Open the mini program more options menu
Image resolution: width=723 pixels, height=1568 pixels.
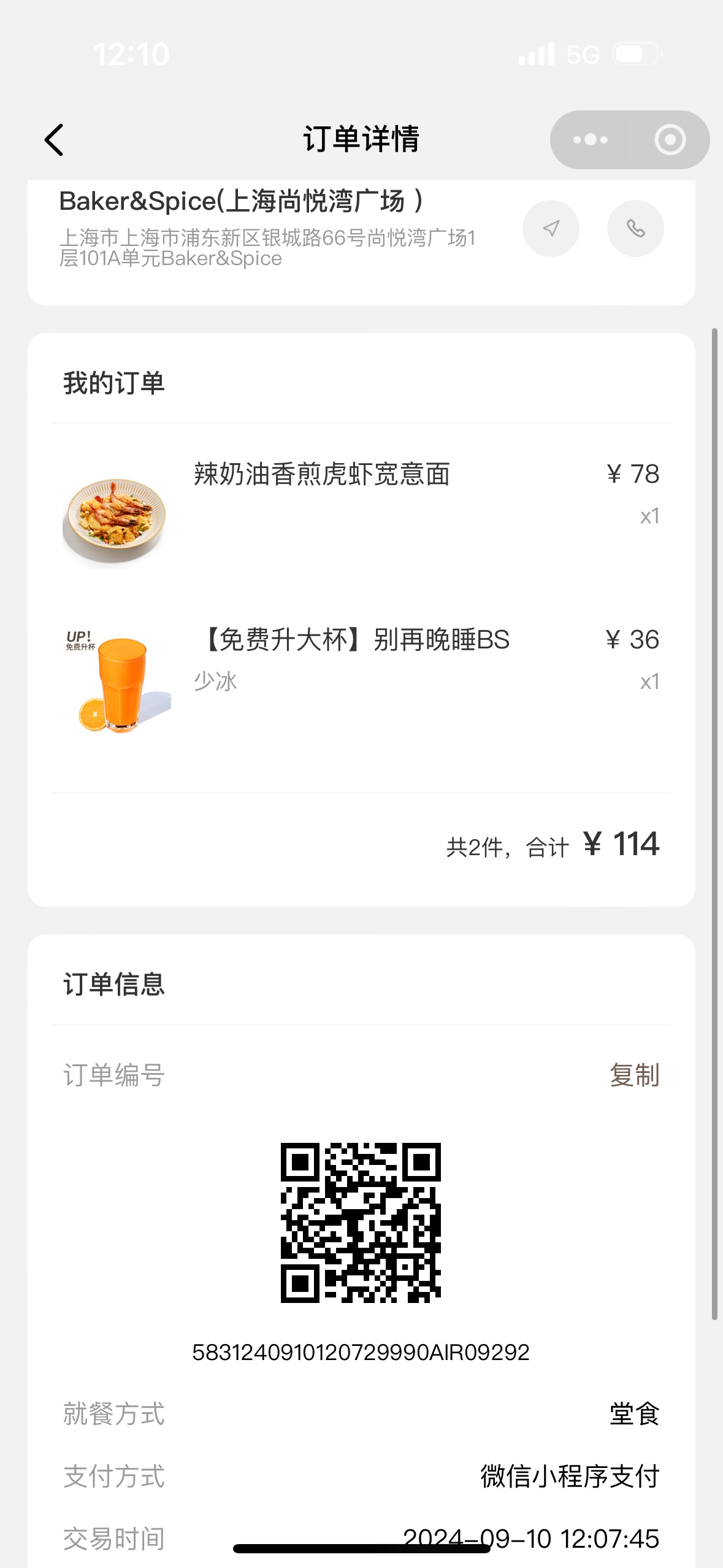(590, 140)
